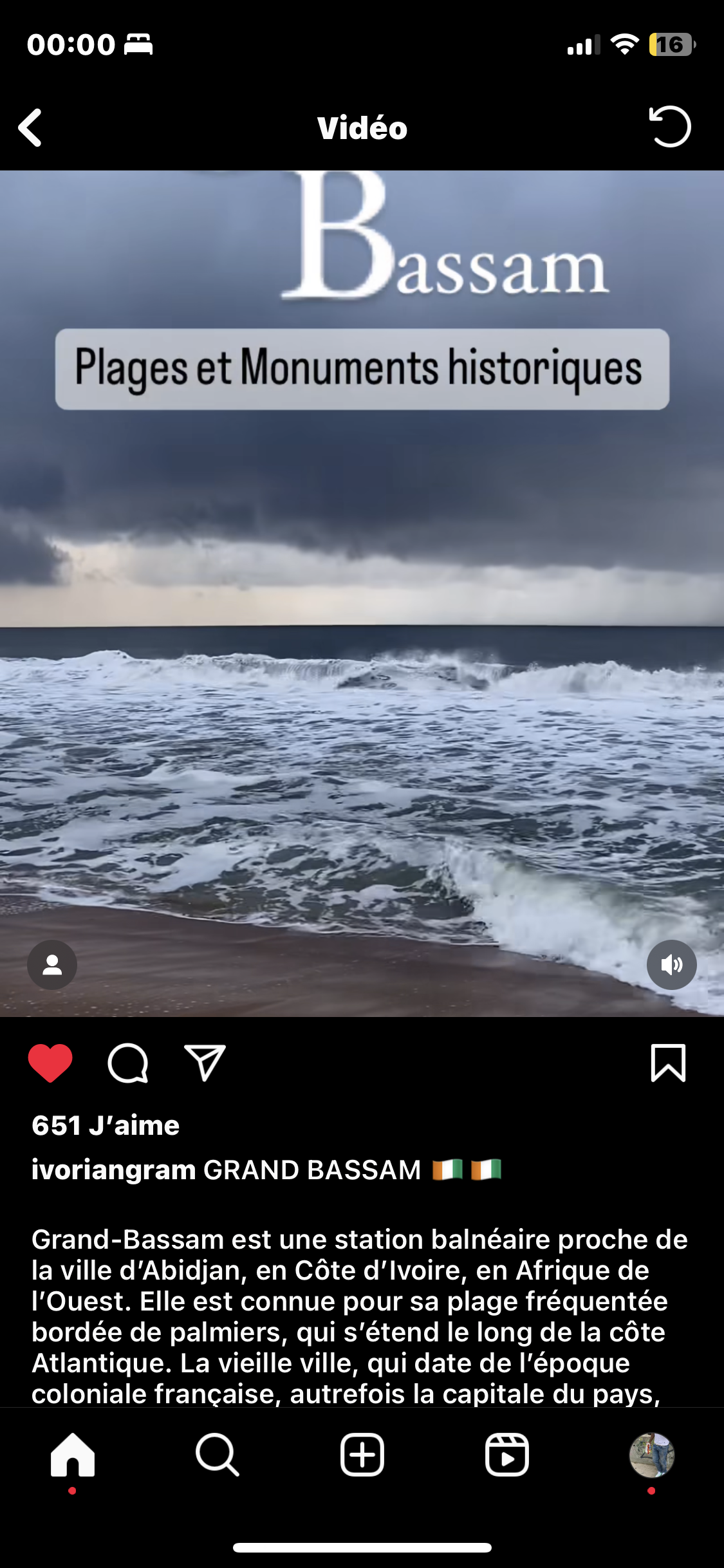Viewport: 724px width, 1568px height.
Task: Switch to the Home tab
Action: tap(72, 1455)
